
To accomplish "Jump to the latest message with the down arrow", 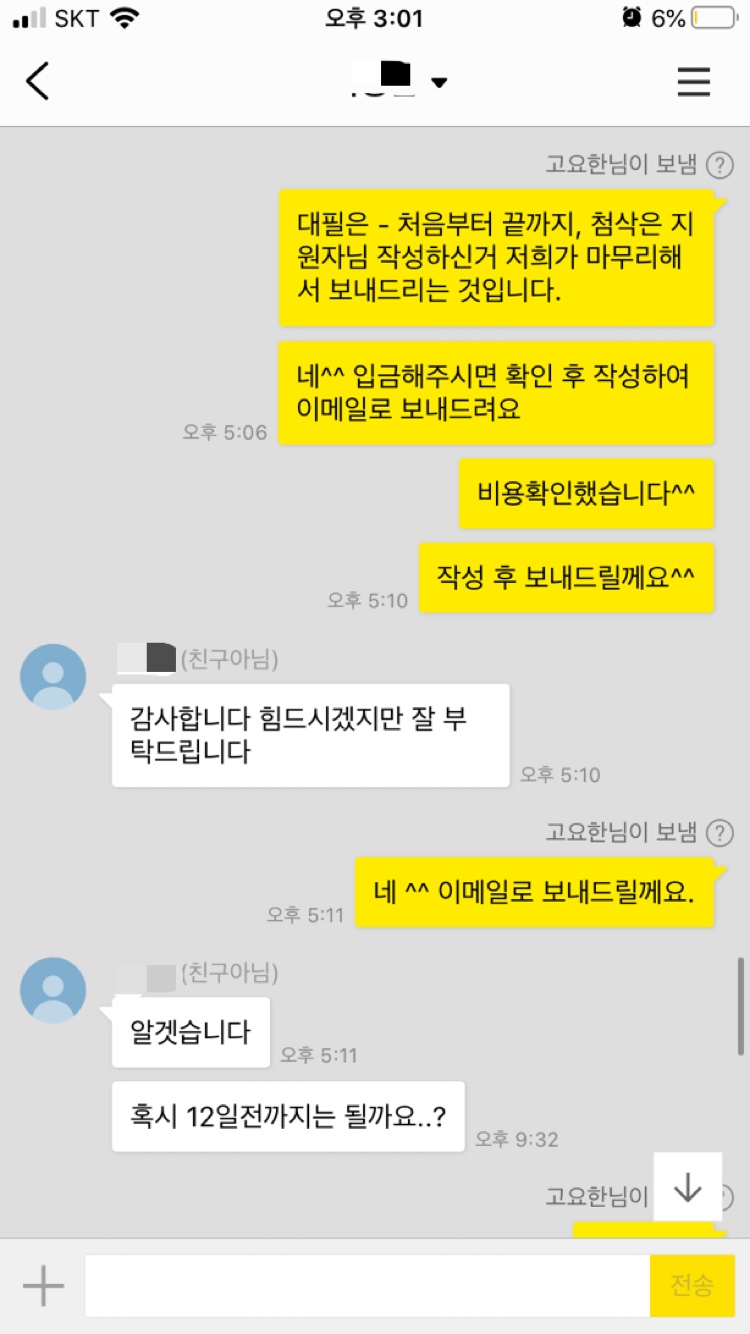I will coord(687,1187).
